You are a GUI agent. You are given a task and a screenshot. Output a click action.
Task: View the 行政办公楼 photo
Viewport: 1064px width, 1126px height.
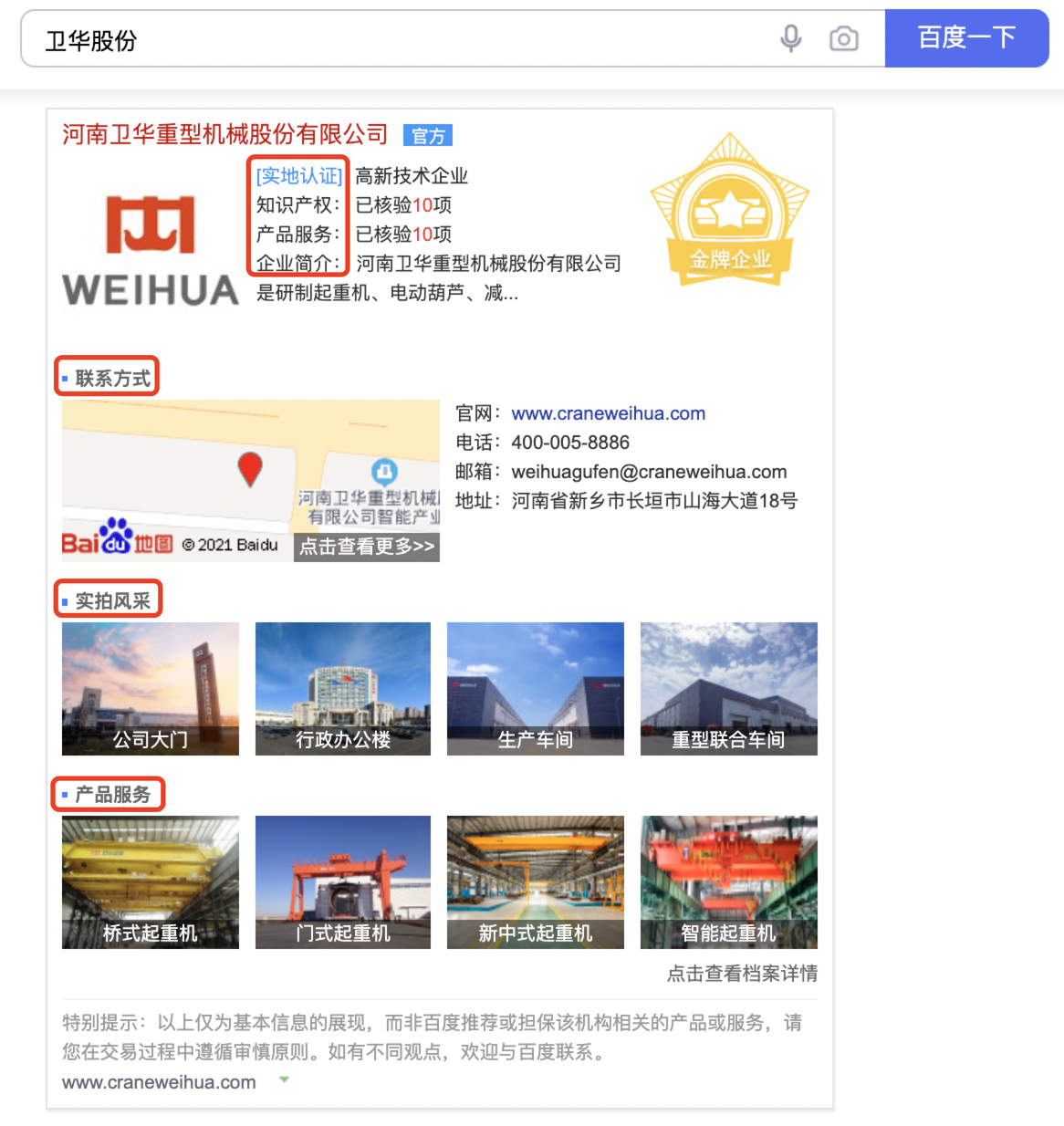(343, 689)
